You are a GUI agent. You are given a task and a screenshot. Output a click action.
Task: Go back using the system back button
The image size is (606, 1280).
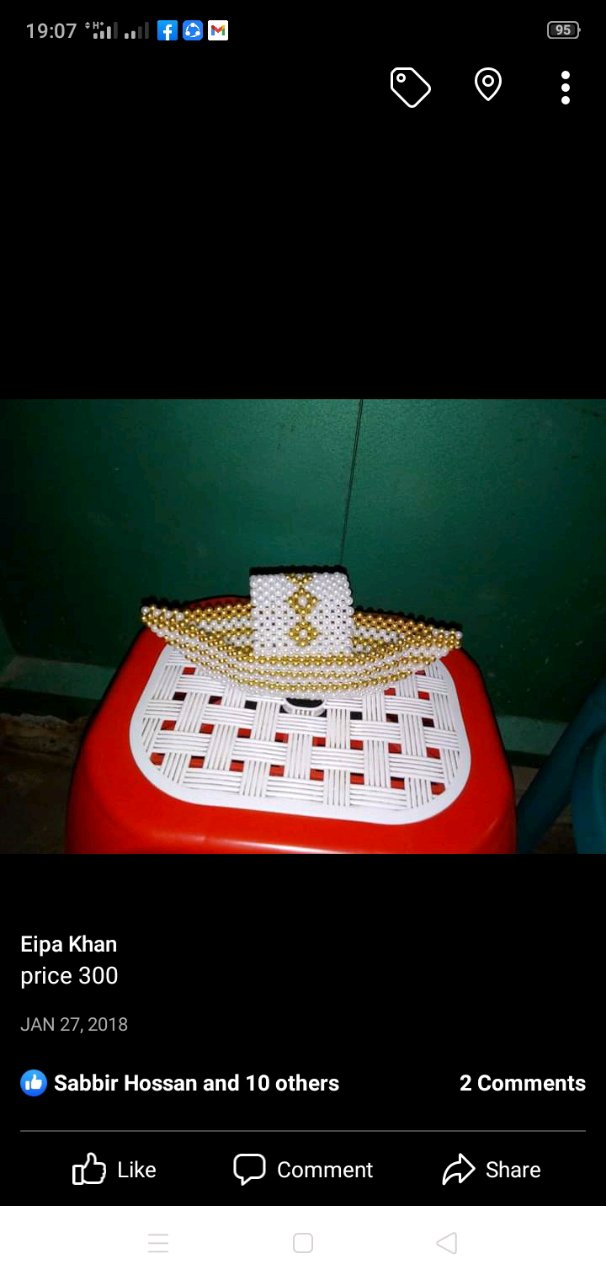tap(447, 1243)
